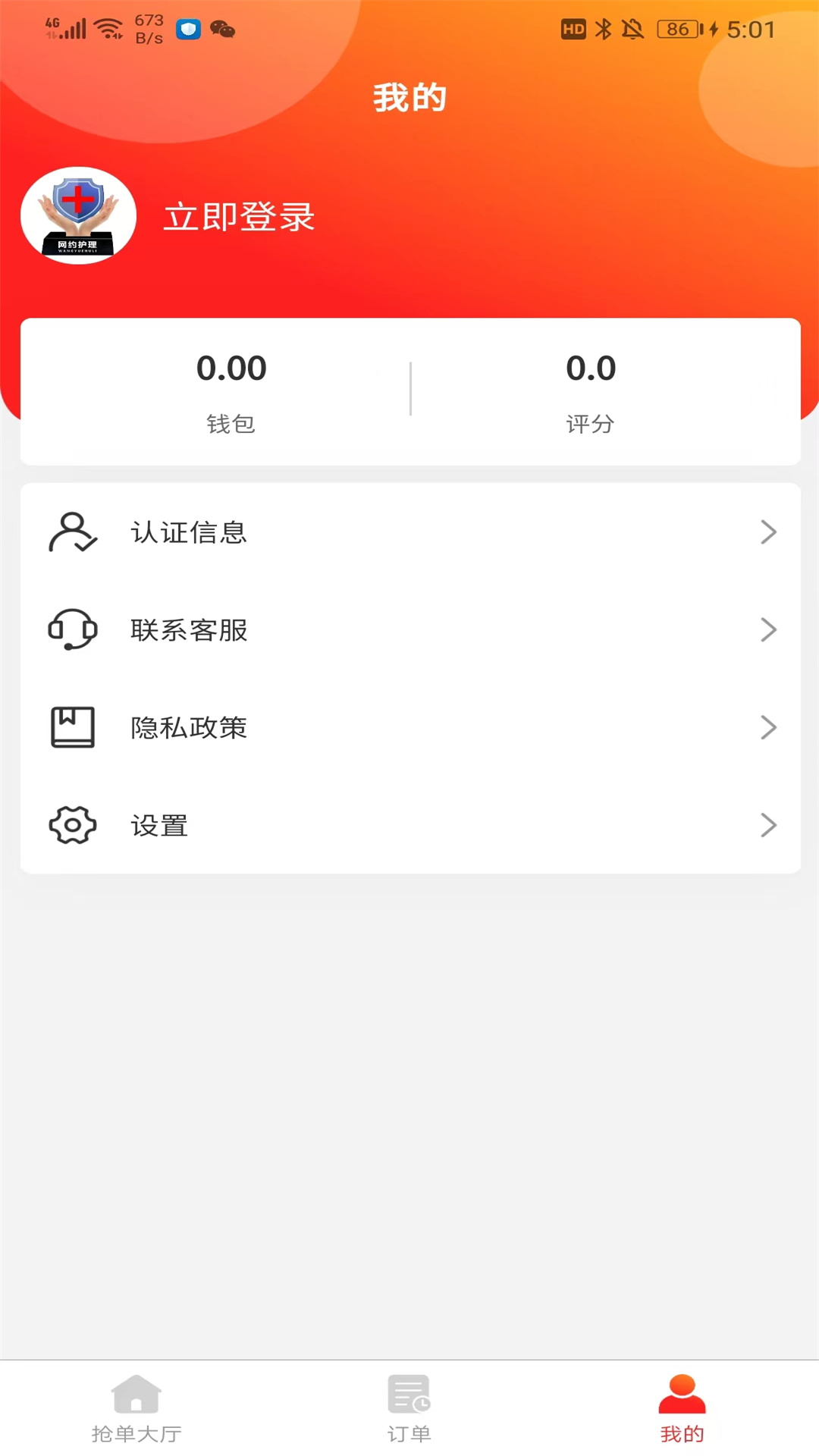Click the 联系客服 headset icon
Image resolution: width=819 pixels, height=1456 pixels.
pos(72,629)
